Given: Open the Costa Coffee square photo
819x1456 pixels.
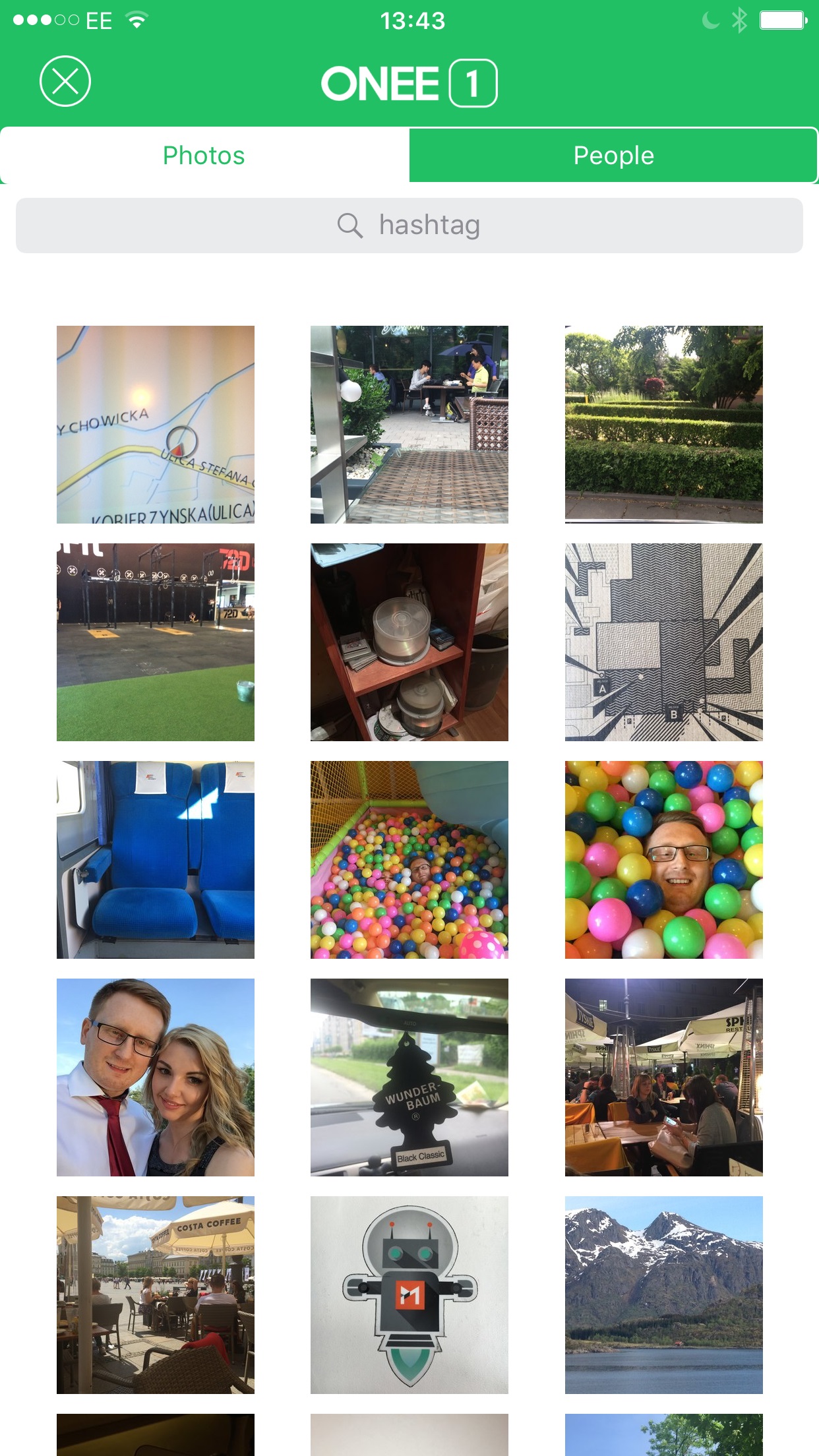Looking at the screenshot, I should tap(156, 1295).
